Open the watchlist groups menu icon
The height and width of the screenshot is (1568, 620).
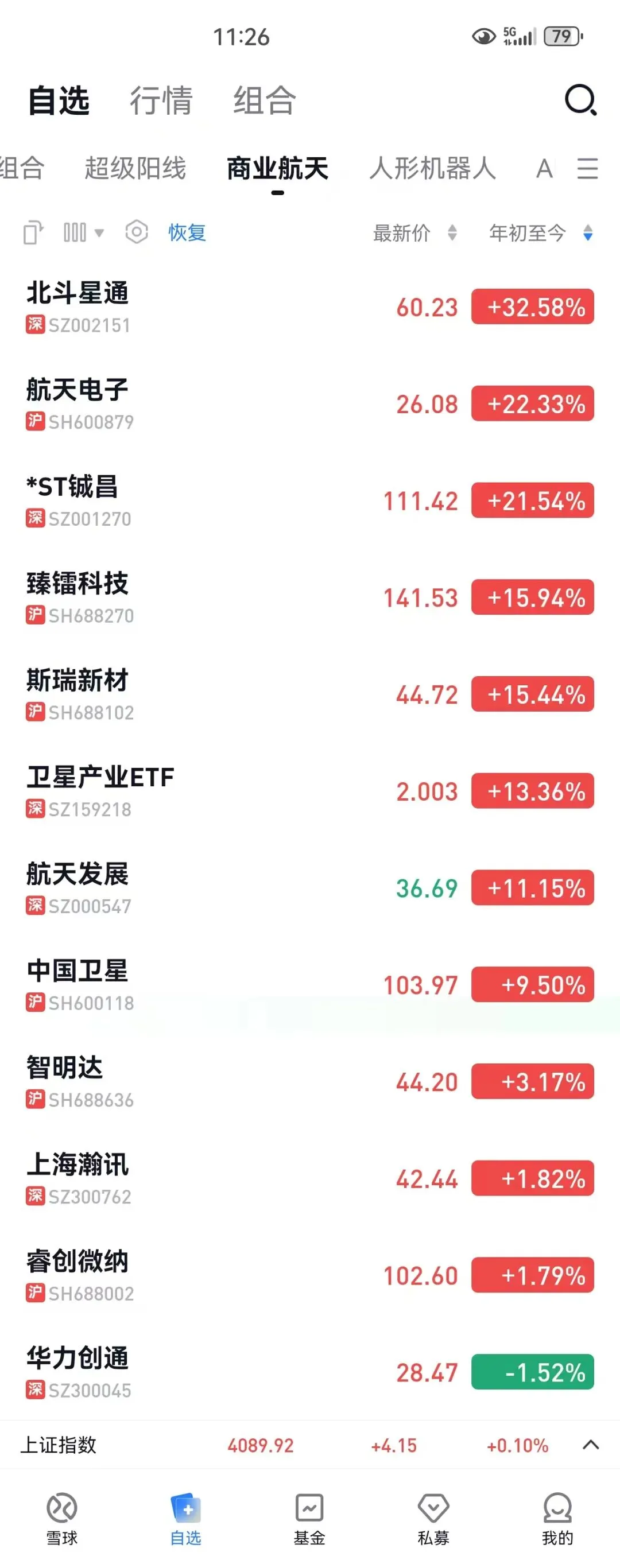[x=588, y=169]
